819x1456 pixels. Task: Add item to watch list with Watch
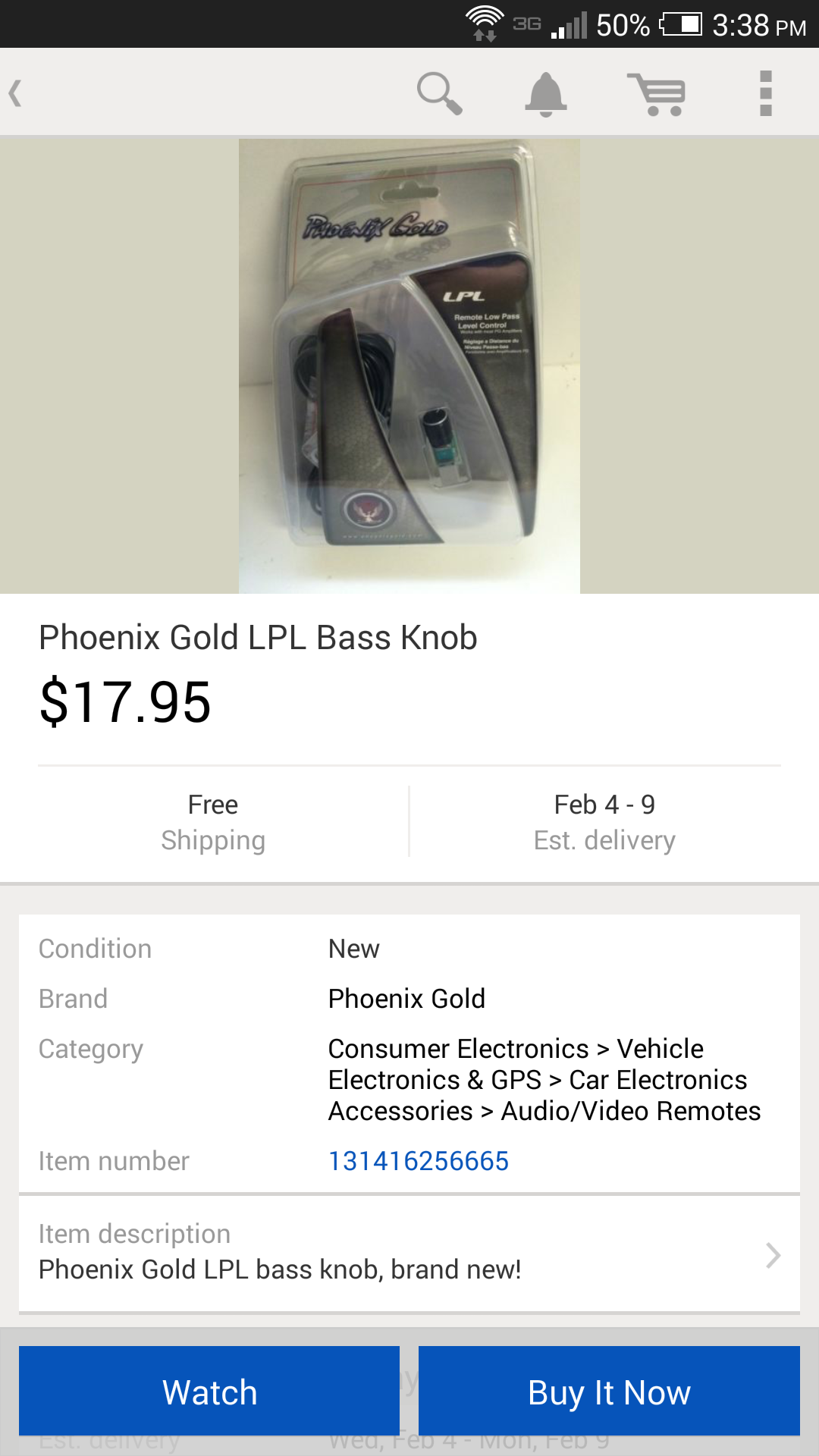point(209,1392)
